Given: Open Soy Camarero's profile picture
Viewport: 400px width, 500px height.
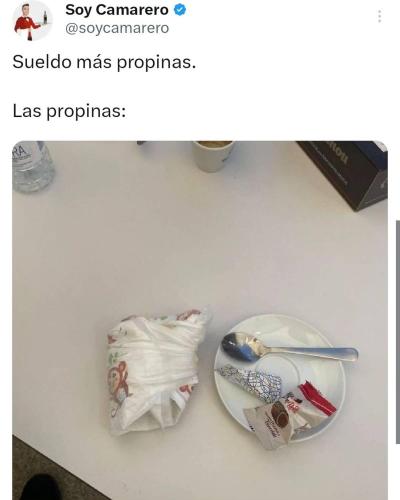Looking at the screenshot, I should tap(32, 21).
